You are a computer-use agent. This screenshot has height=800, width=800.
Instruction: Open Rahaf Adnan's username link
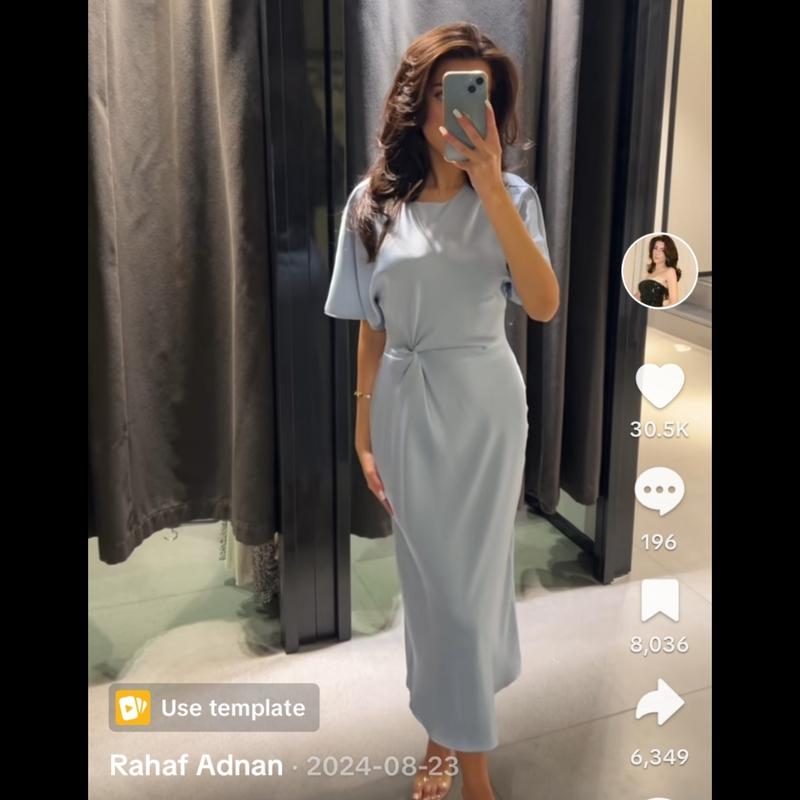point(196,766)
